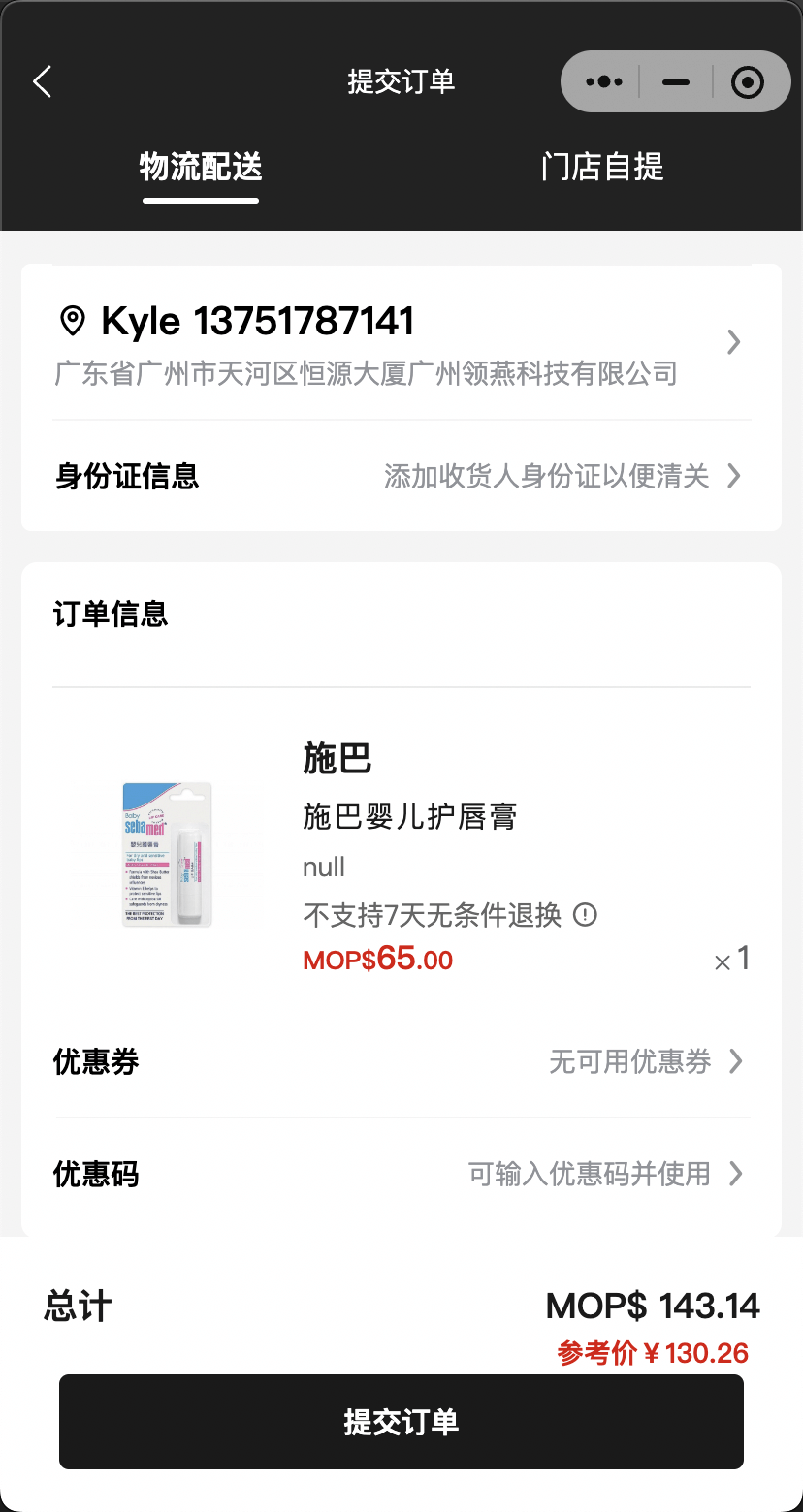803x1512 pixels.
Task: Switch to the 物流配送 tab
Action: coord(201,167)
